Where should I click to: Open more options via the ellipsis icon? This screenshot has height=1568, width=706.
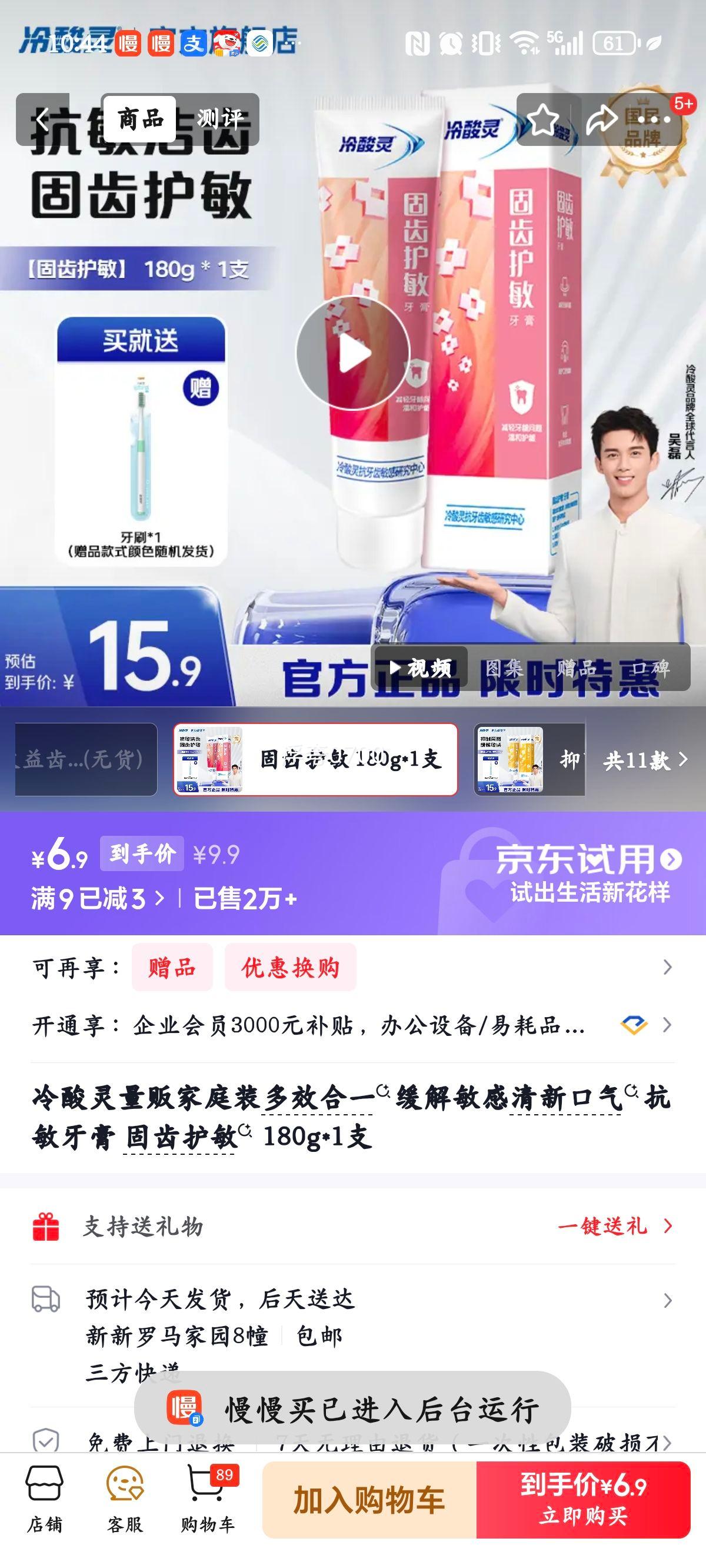tap(654, 119)
